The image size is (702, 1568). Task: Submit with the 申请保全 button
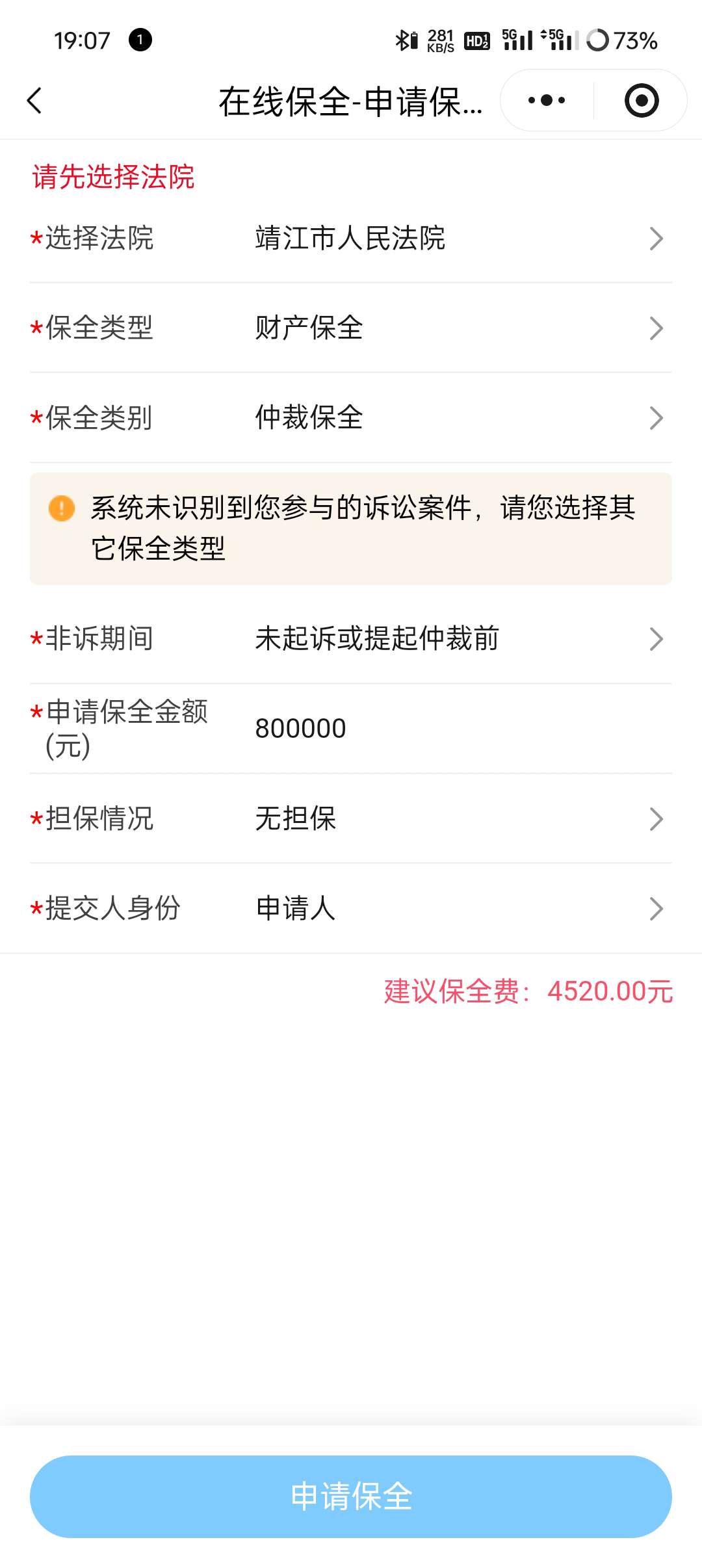(351, 1496)
